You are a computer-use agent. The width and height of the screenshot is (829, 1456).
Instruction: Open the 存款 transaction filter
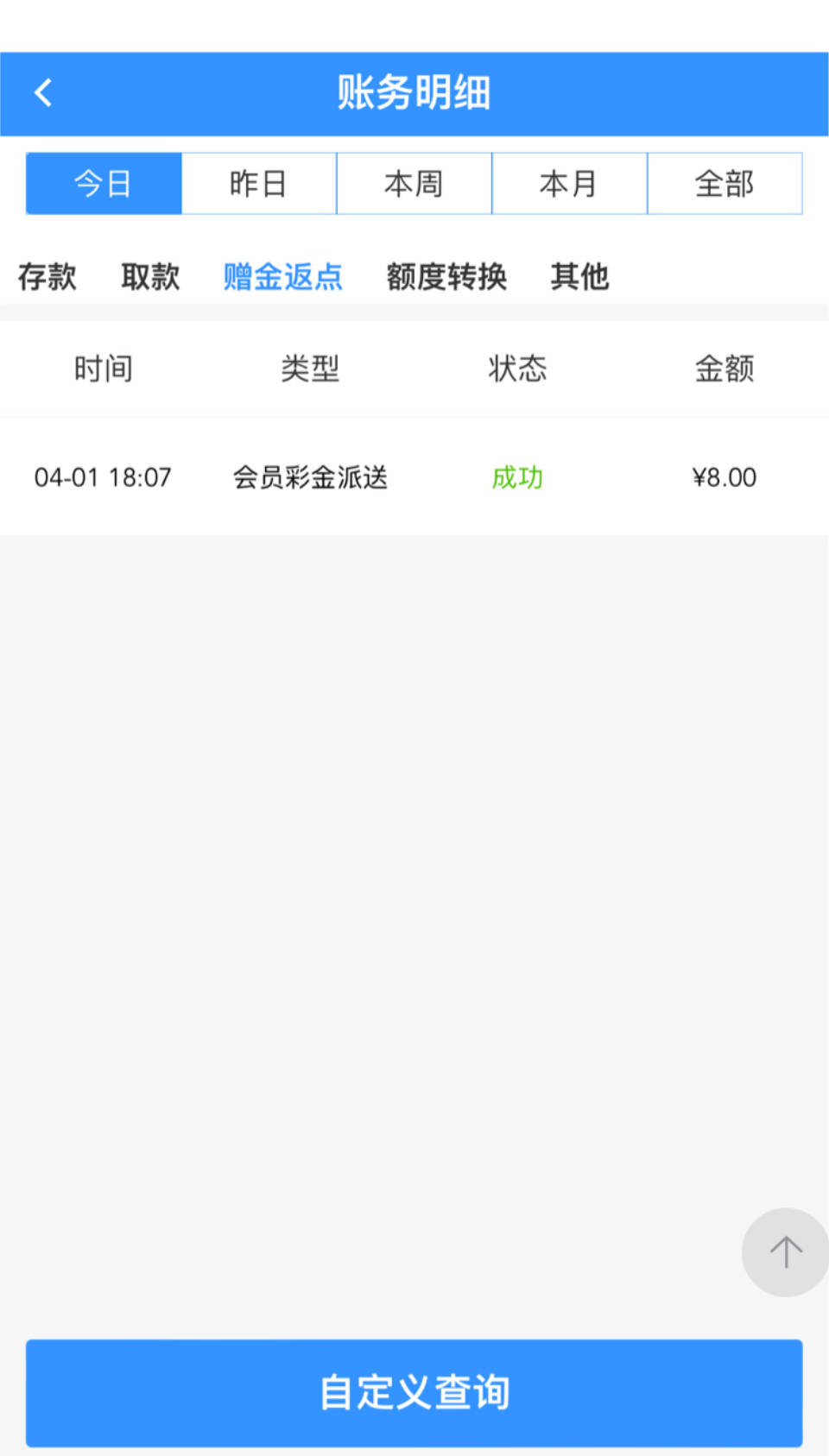coord(47,276)
